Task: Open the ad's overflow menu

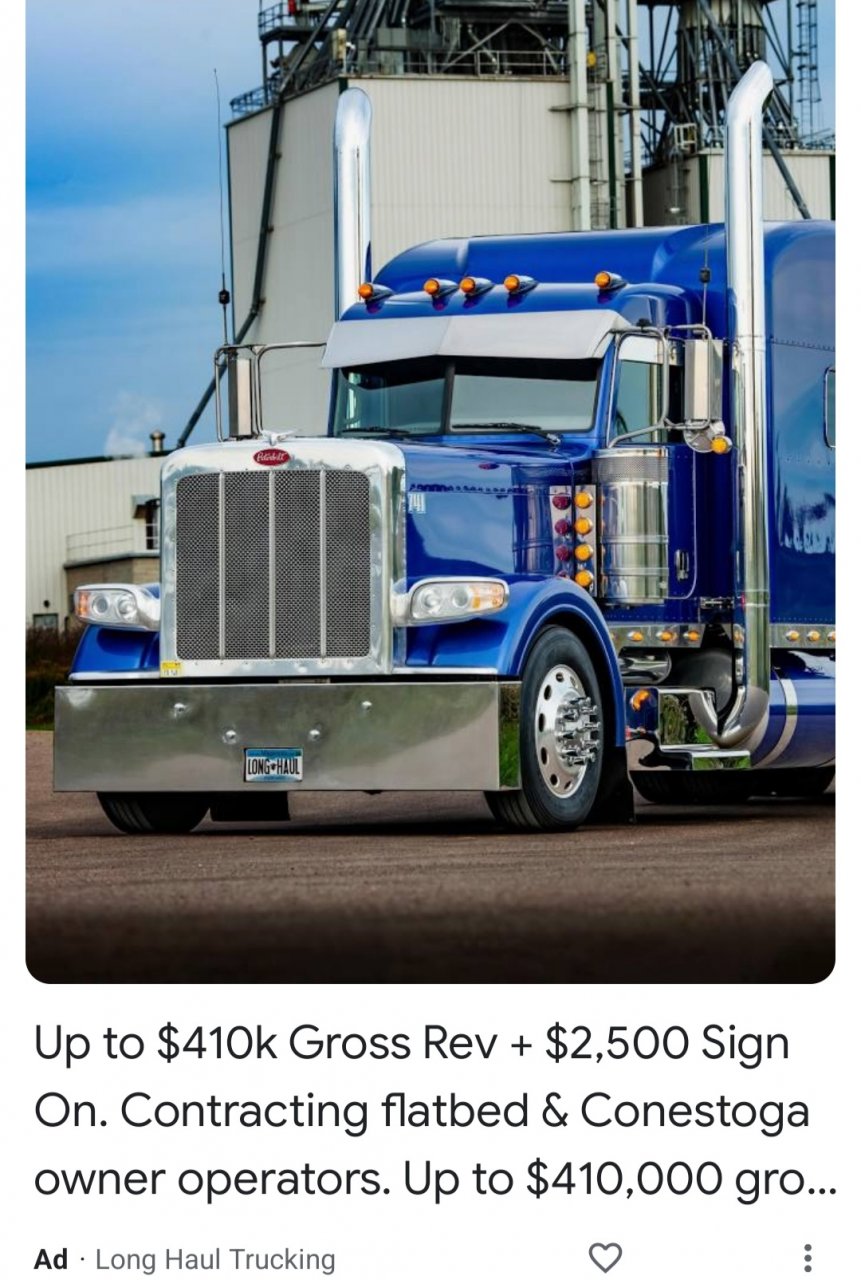Action: coord(807,1257)
